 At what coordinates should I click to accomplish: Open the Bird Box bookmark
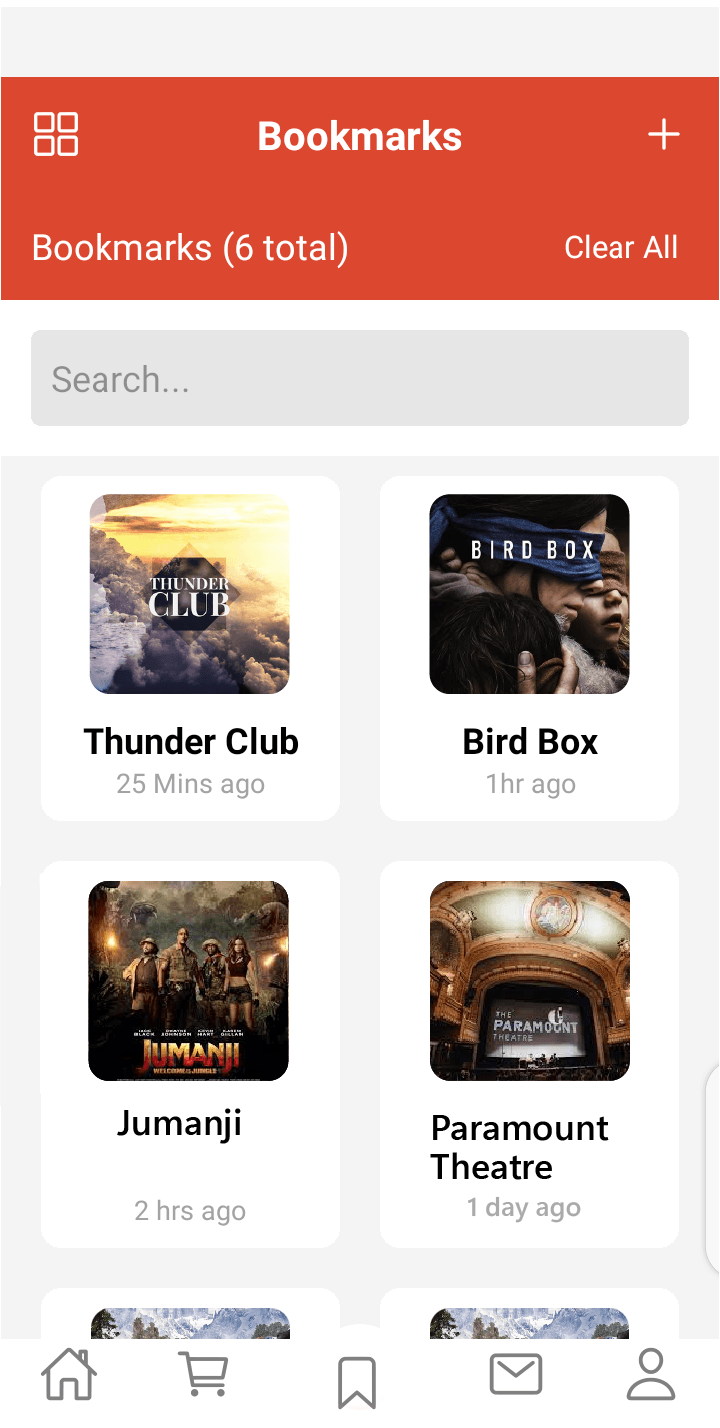(530, 648)
